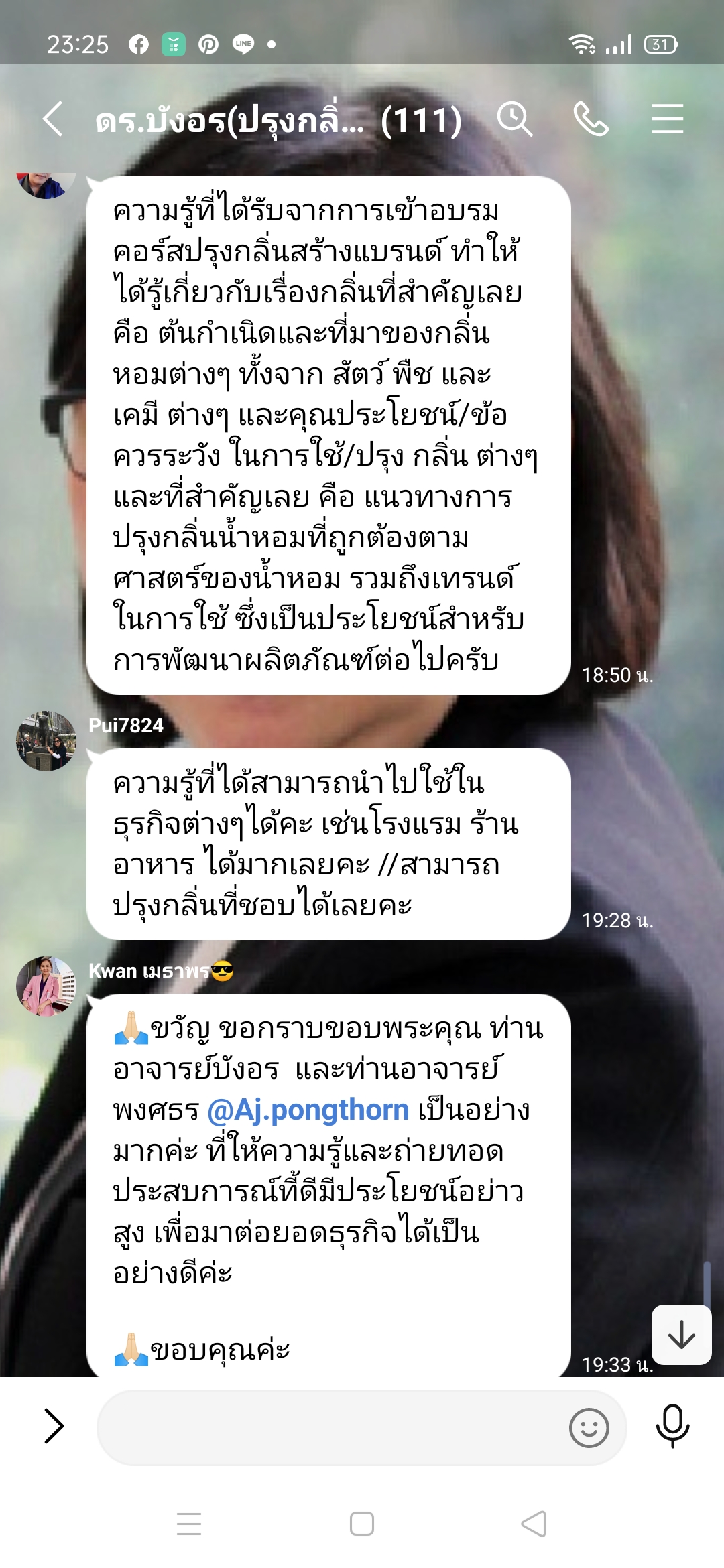This screenshot has height=1568, width=724.
Task: Go to the home screen
Action: pyautogui.click(x=362, y=1524)
